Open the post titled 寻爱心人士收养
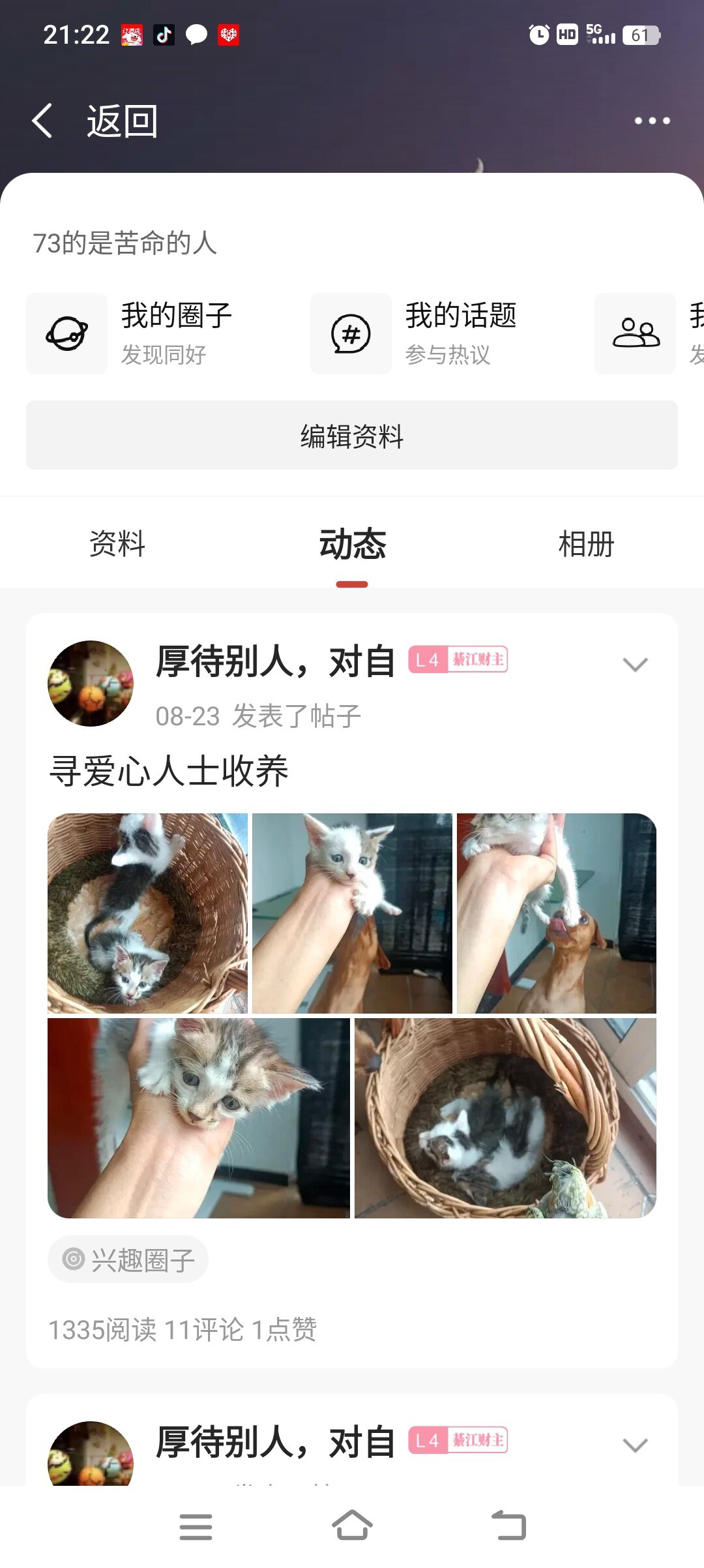 pyautogui.click(x=169, y=771)
